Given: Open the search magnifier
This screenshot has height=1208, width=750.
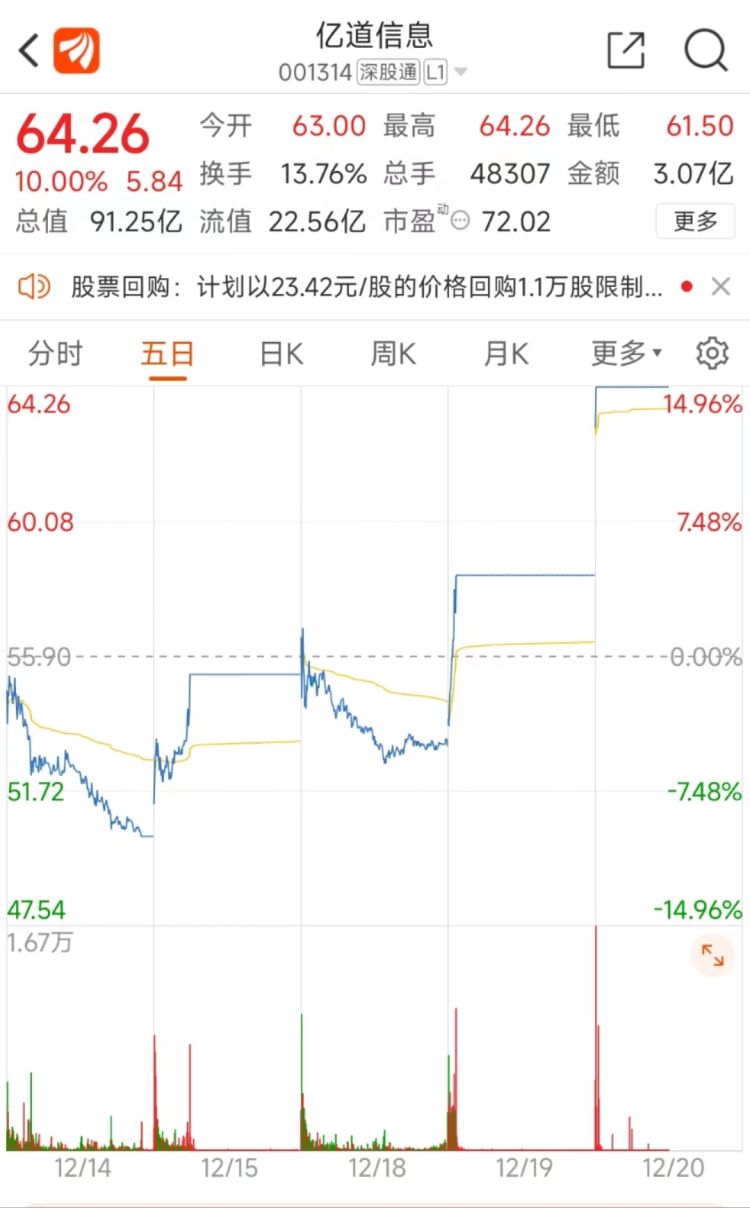Looking at the screenshot, I should coord(706,50).
